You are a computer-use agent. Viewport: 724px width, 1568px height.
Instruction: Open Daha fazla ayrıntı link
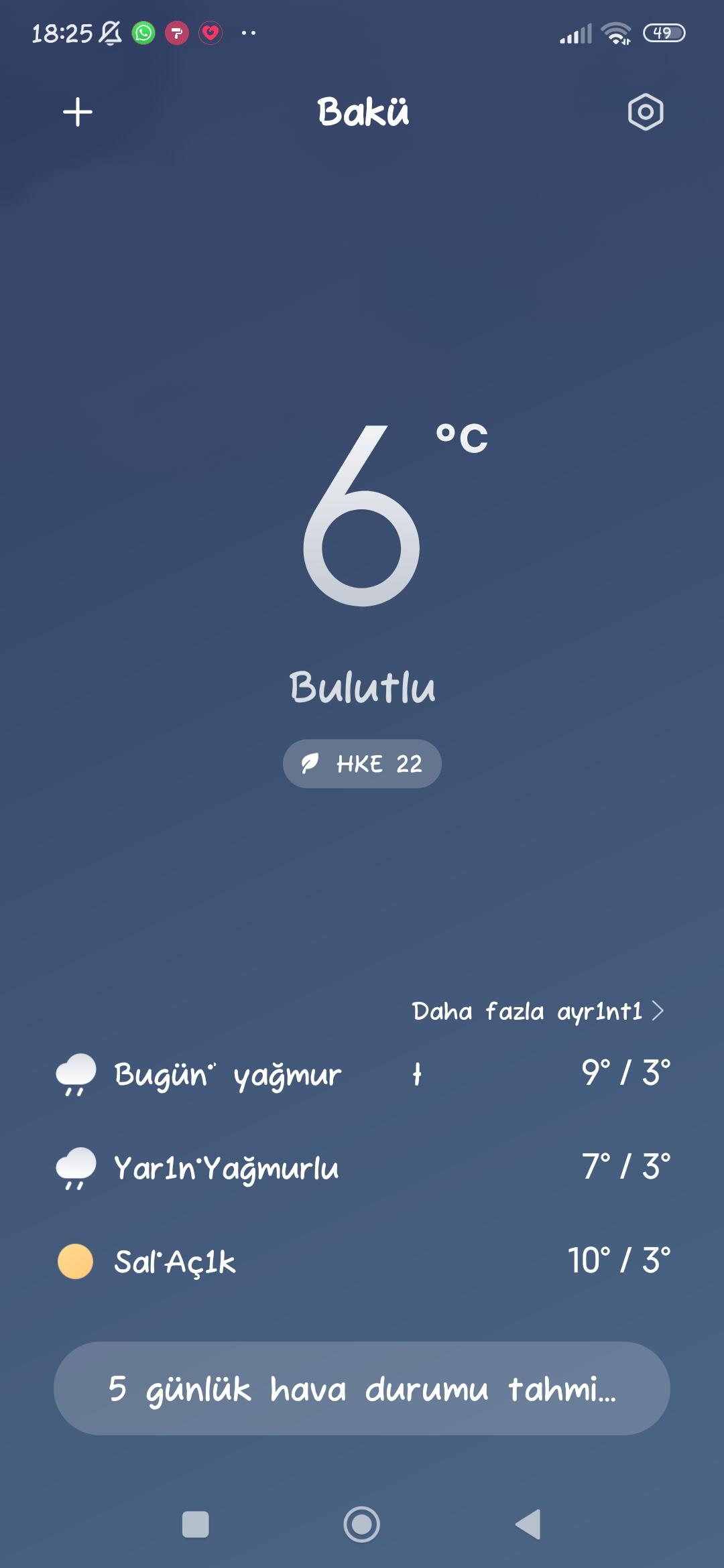pyautogui.click(x=538, y=1011)
